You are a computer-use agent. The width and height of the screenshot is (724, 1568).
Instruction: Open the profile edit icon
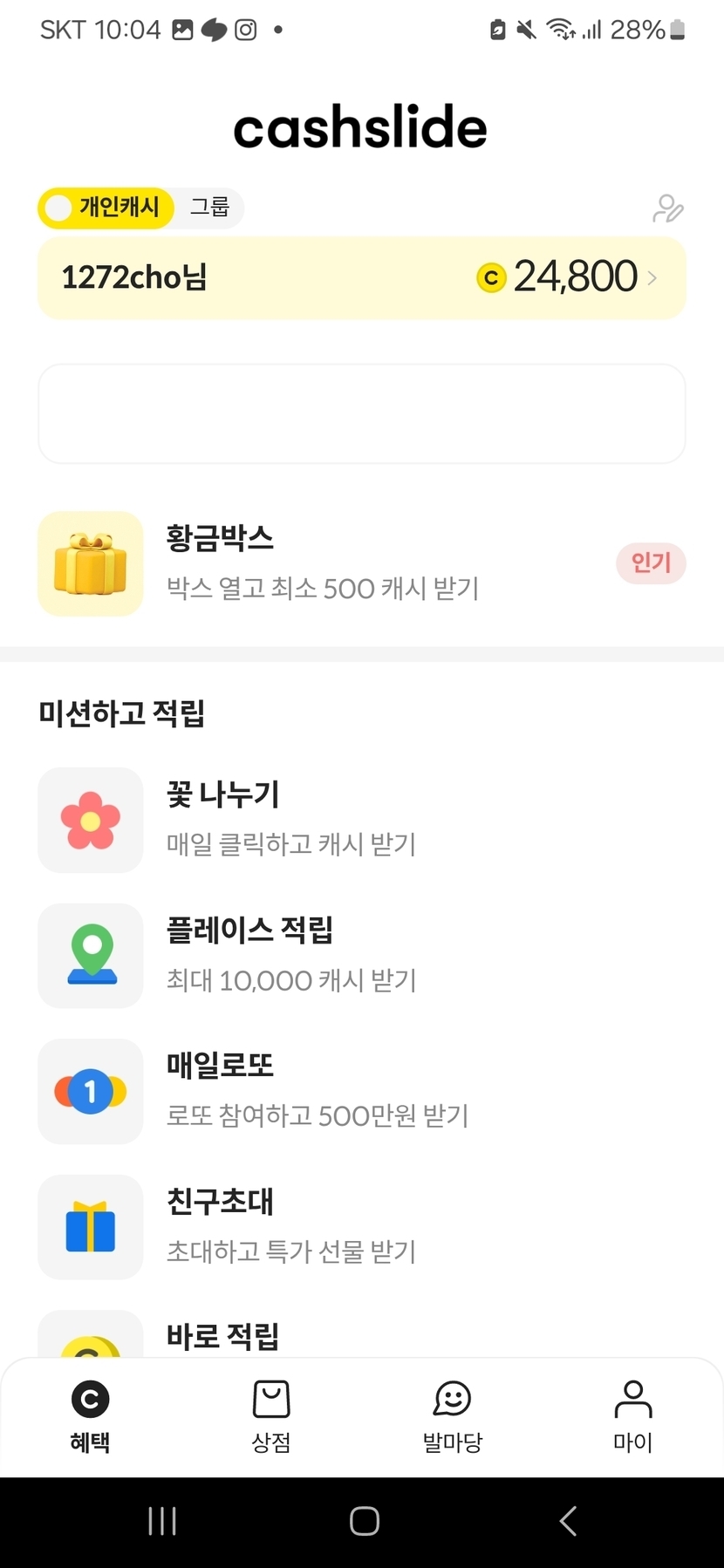click(667, 209)
